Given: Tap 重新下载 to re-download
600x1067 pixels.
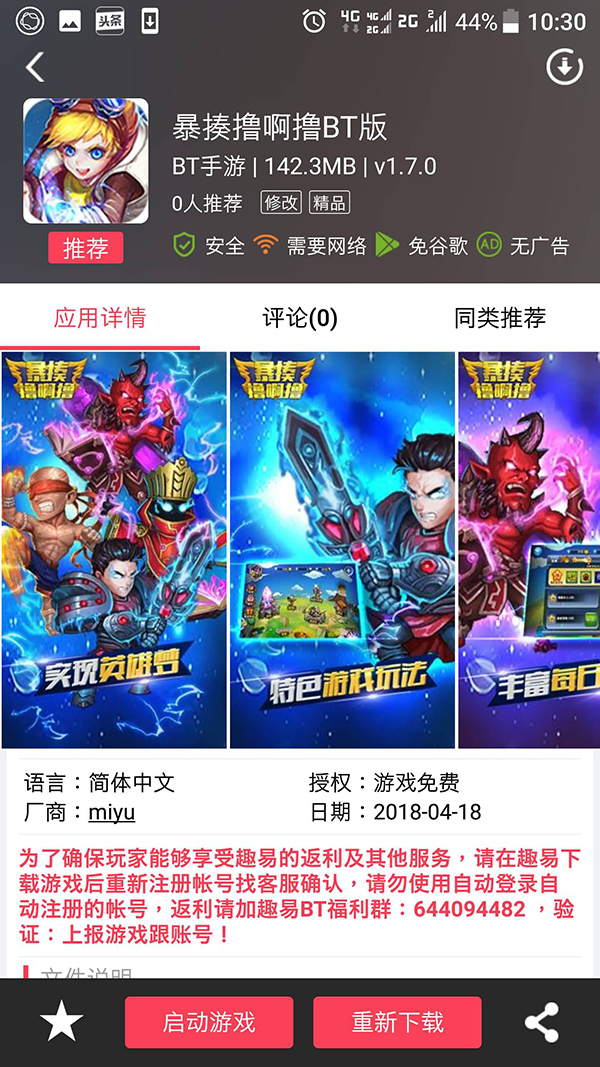Looking at the screenshot, I should pos(397,1022).
